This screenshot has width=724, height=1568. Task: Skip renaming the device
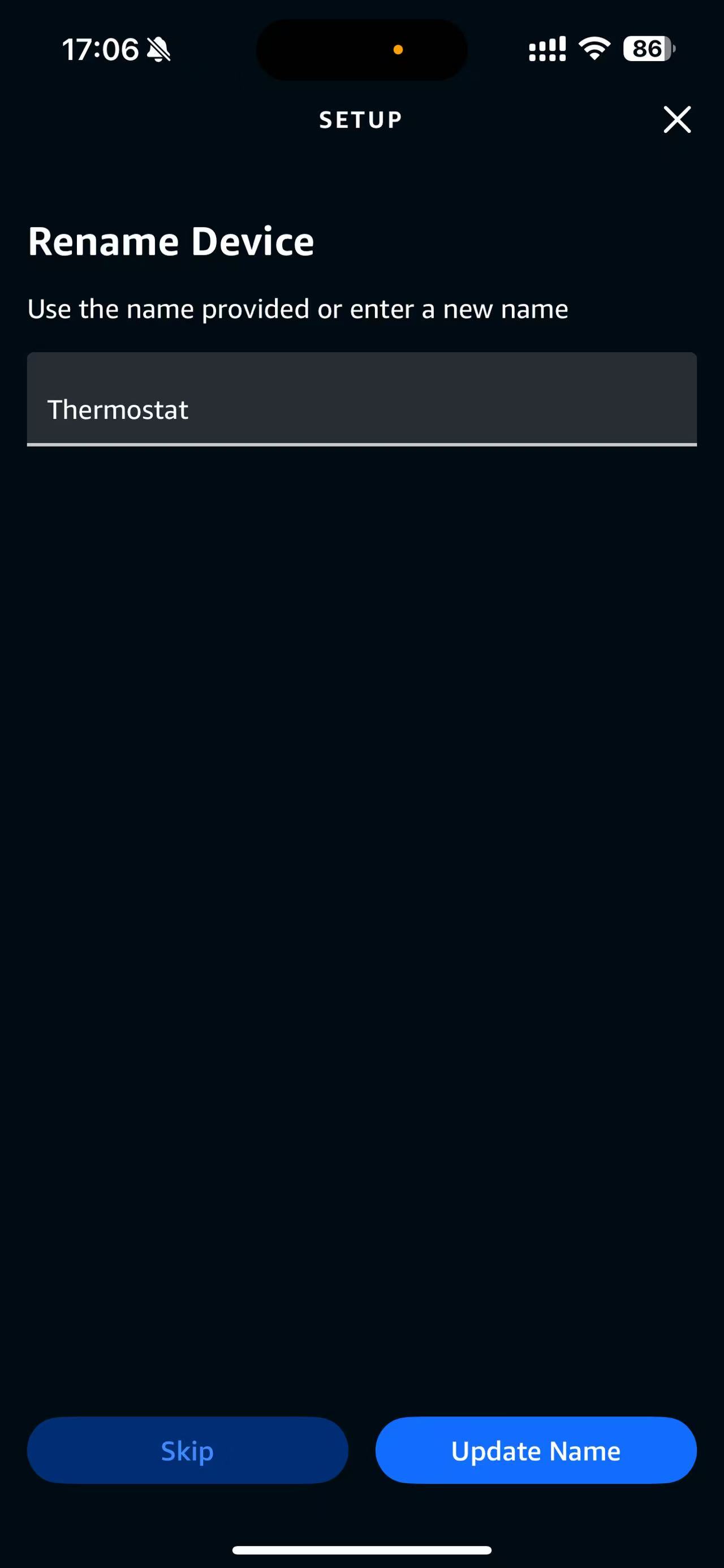click(188, 1450)
